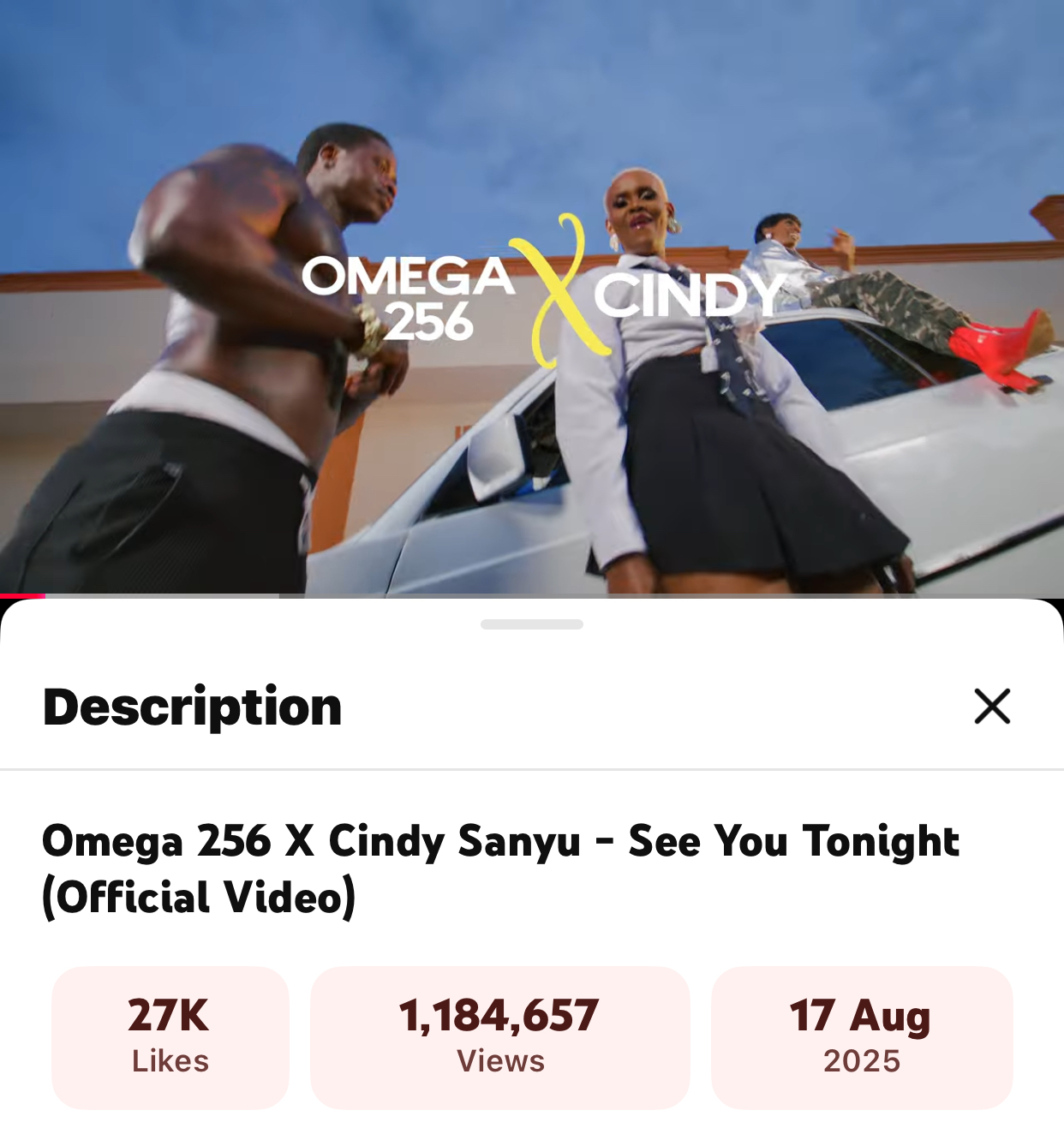This screenshot has height=1128, width=1064.
Task: Close the Description panel
Action: [992, 707]
